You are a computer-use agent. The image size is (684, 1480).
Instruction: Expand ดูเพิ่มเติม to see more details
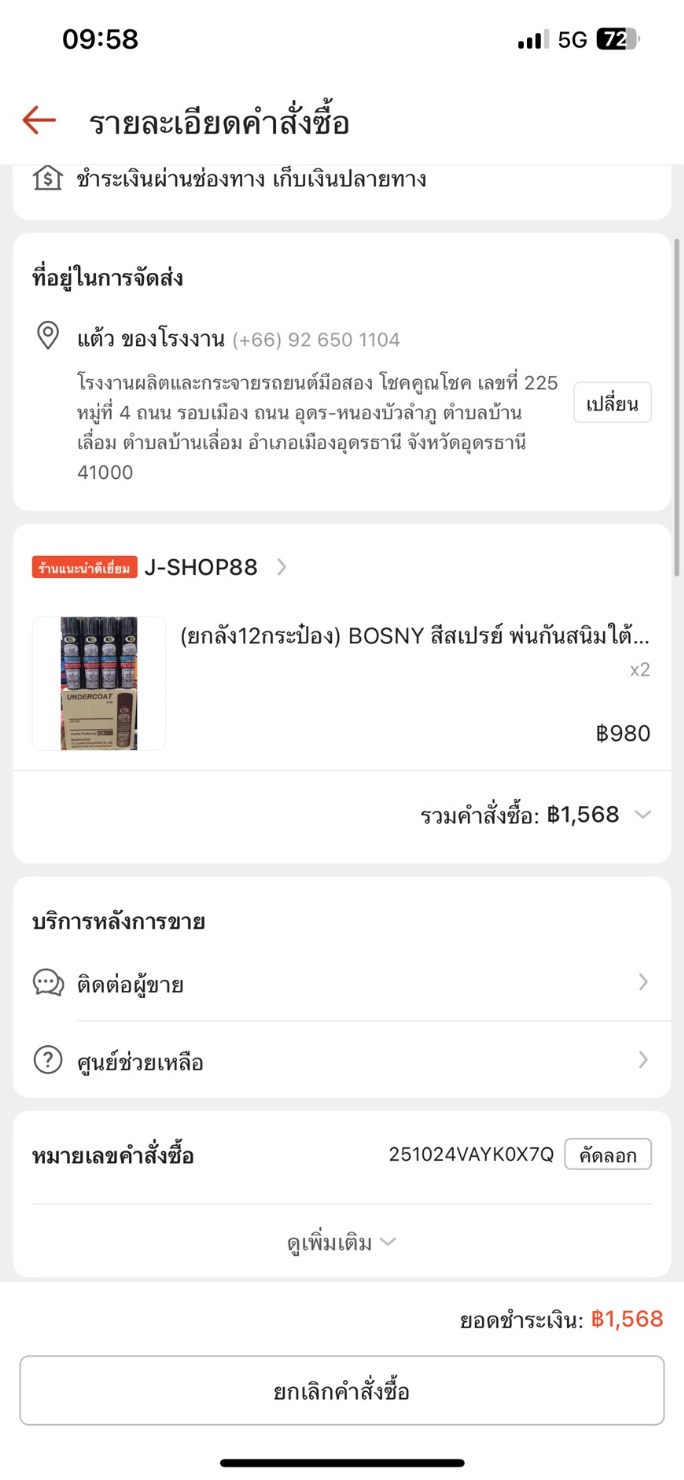click(341, 1243)
